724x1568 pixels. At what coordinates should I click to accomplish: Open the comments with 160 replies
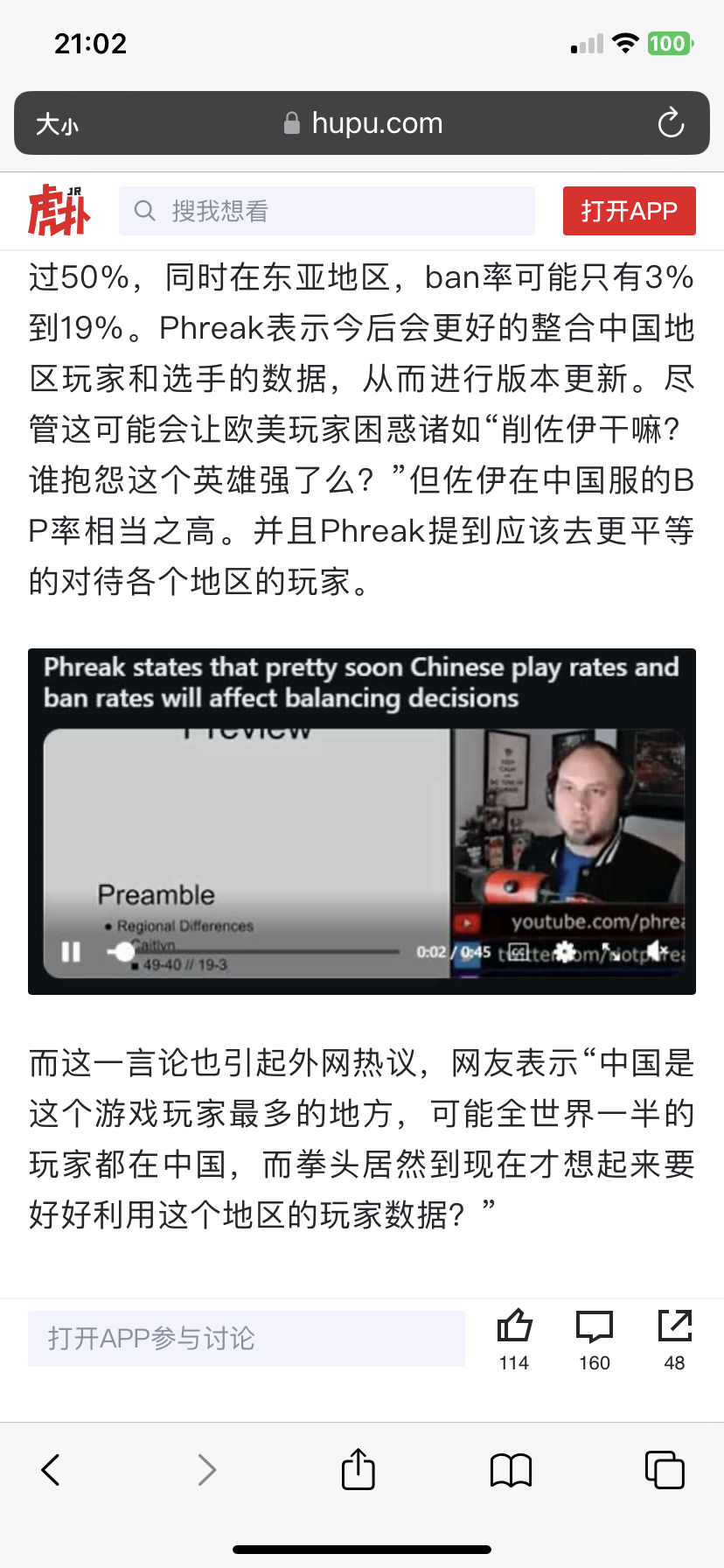pos(595,1327)
